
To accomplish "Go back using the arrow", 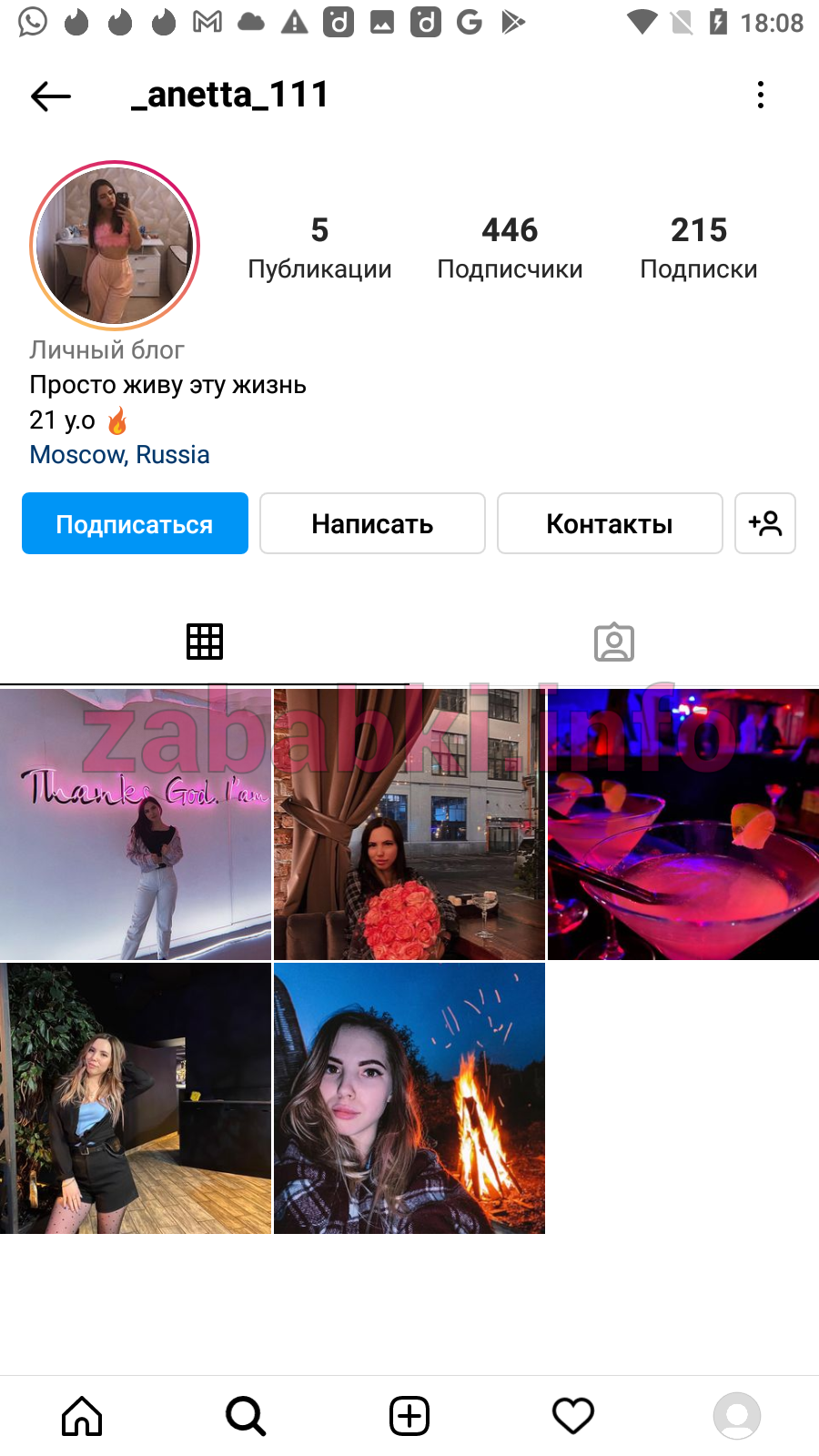I will point(51,96).
